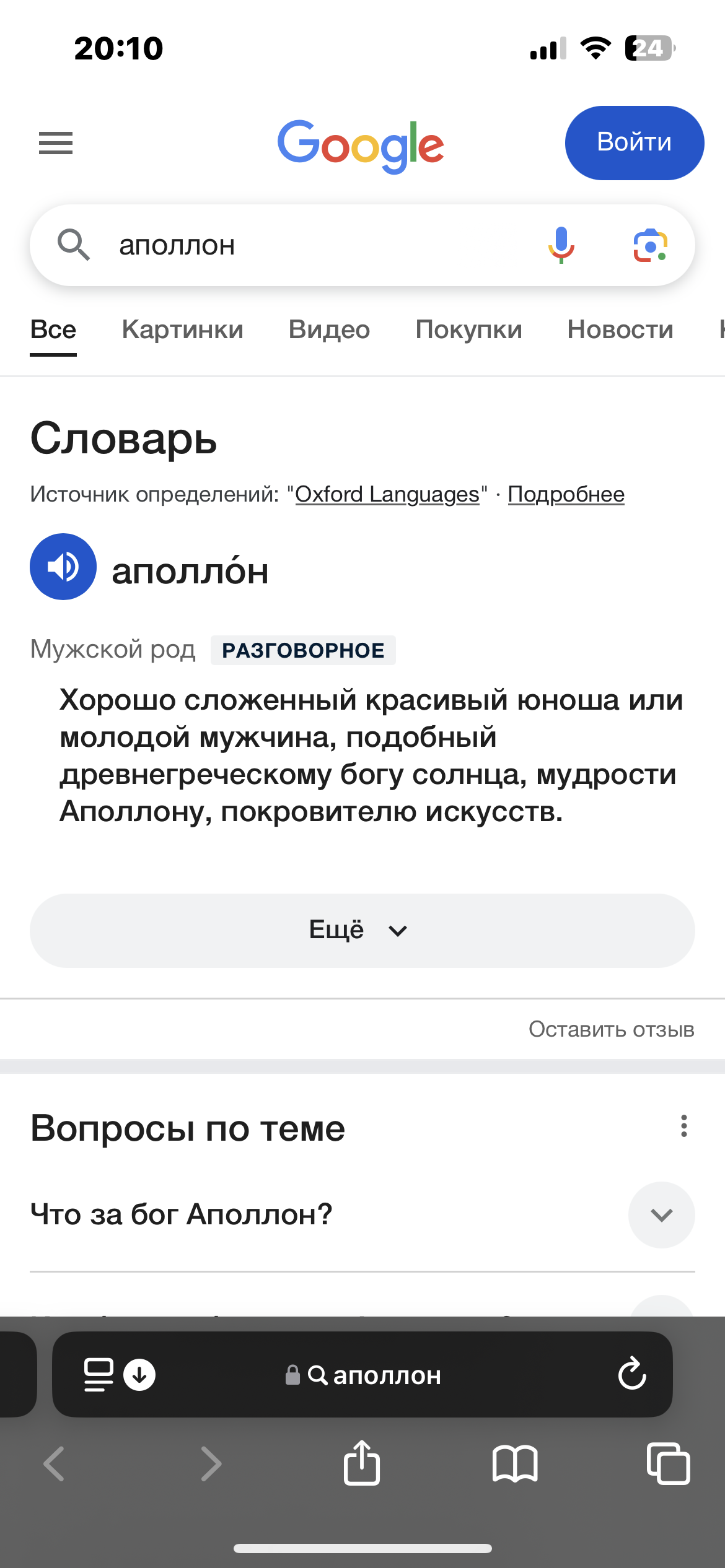Expand the Ещё dictionary section

click(x=362, y=931)
